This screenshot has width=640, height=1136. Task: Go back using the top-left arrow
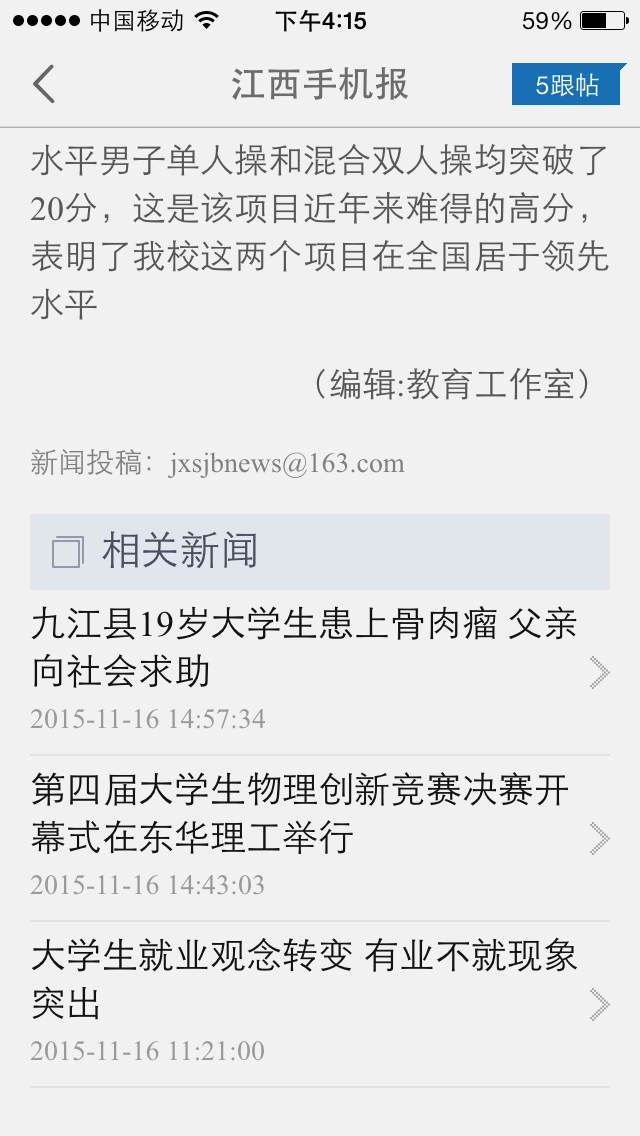(x=44, y=85)
